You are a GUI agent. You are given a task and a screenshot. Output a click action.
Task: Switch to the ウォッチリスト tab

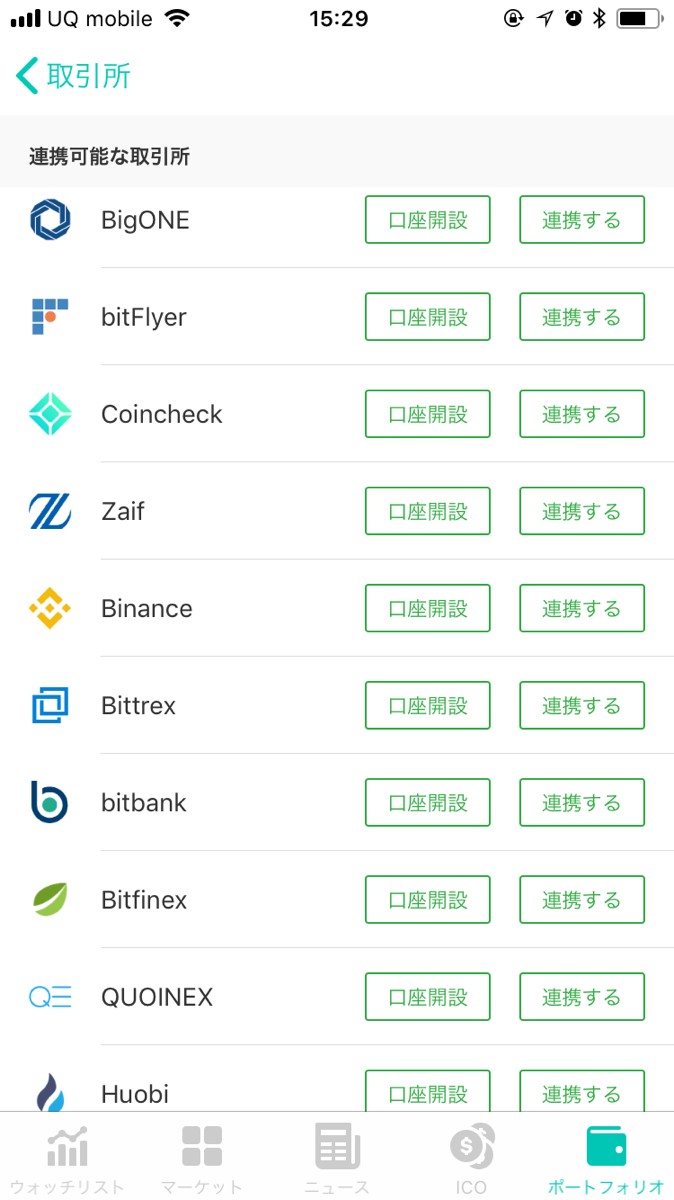[67, 1157]
